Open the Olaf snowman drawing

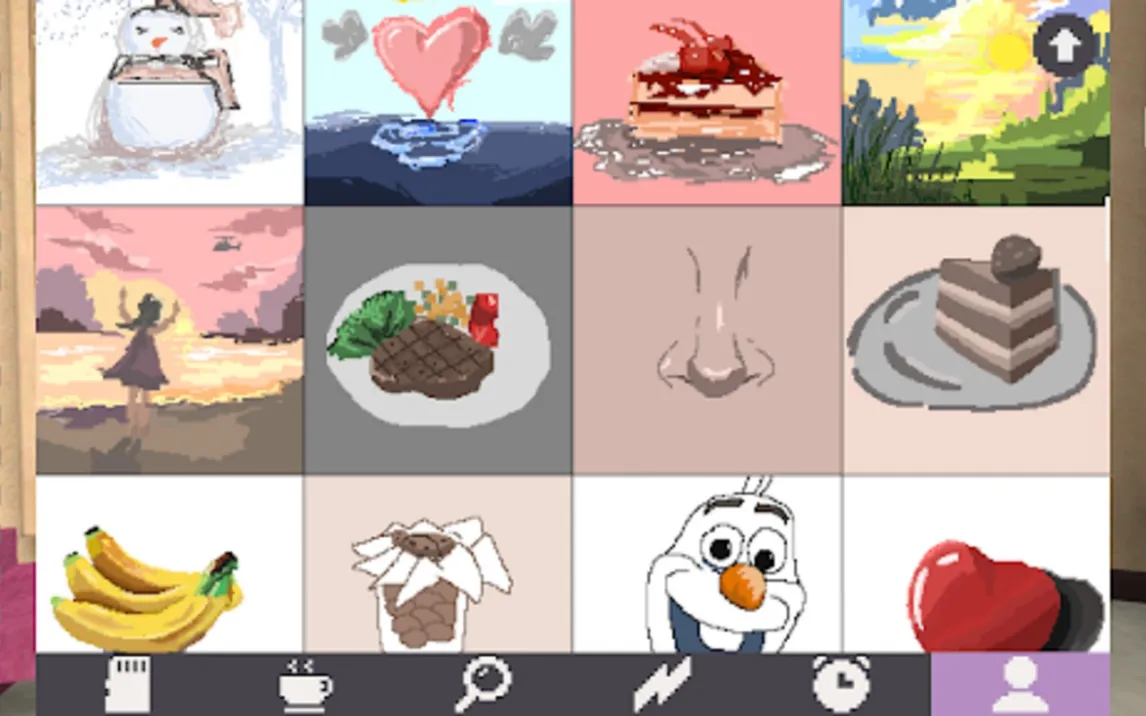(x=707, y=565)
